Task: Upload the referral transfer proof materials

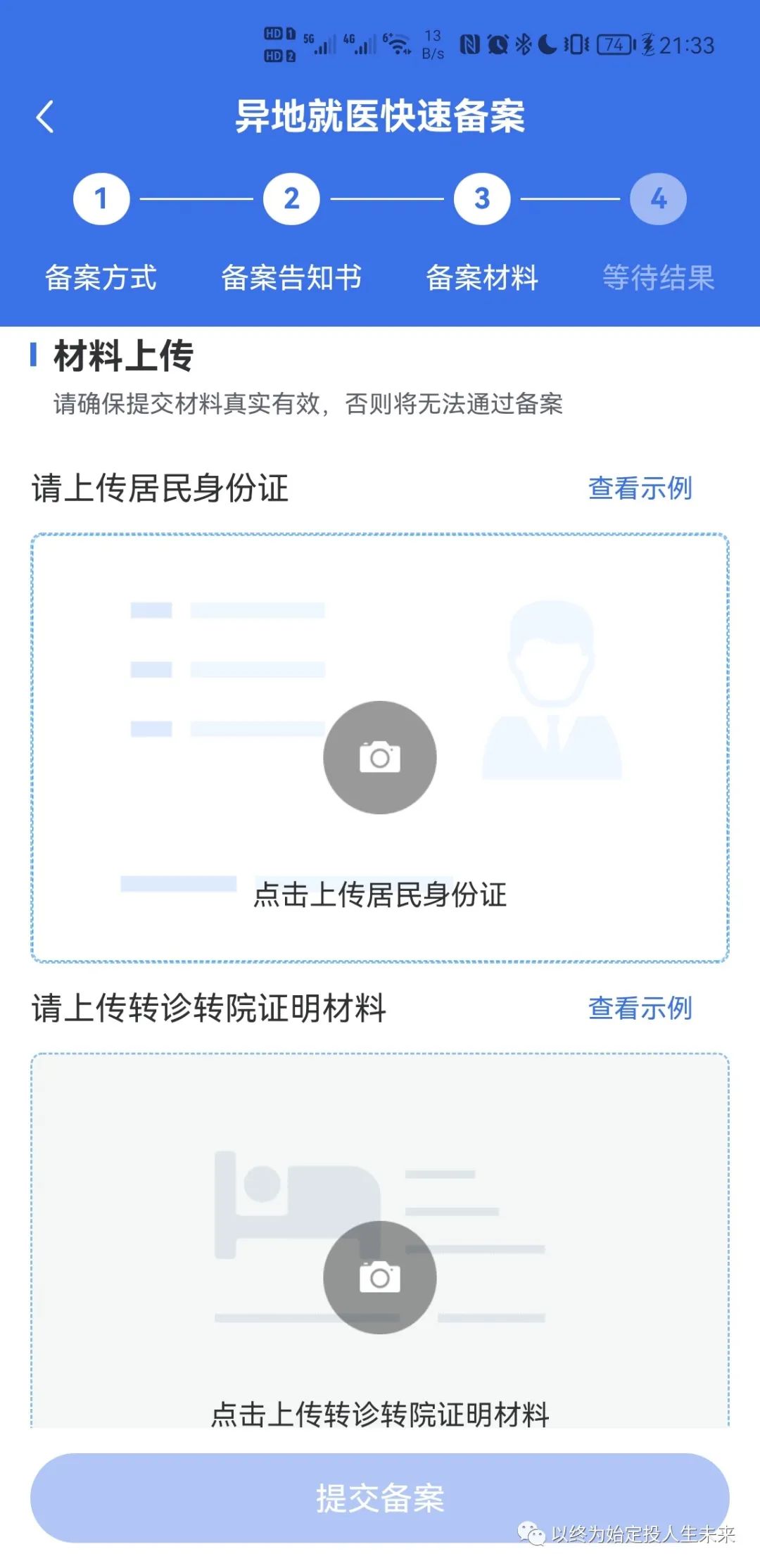Action: [x=380, y=1241]
